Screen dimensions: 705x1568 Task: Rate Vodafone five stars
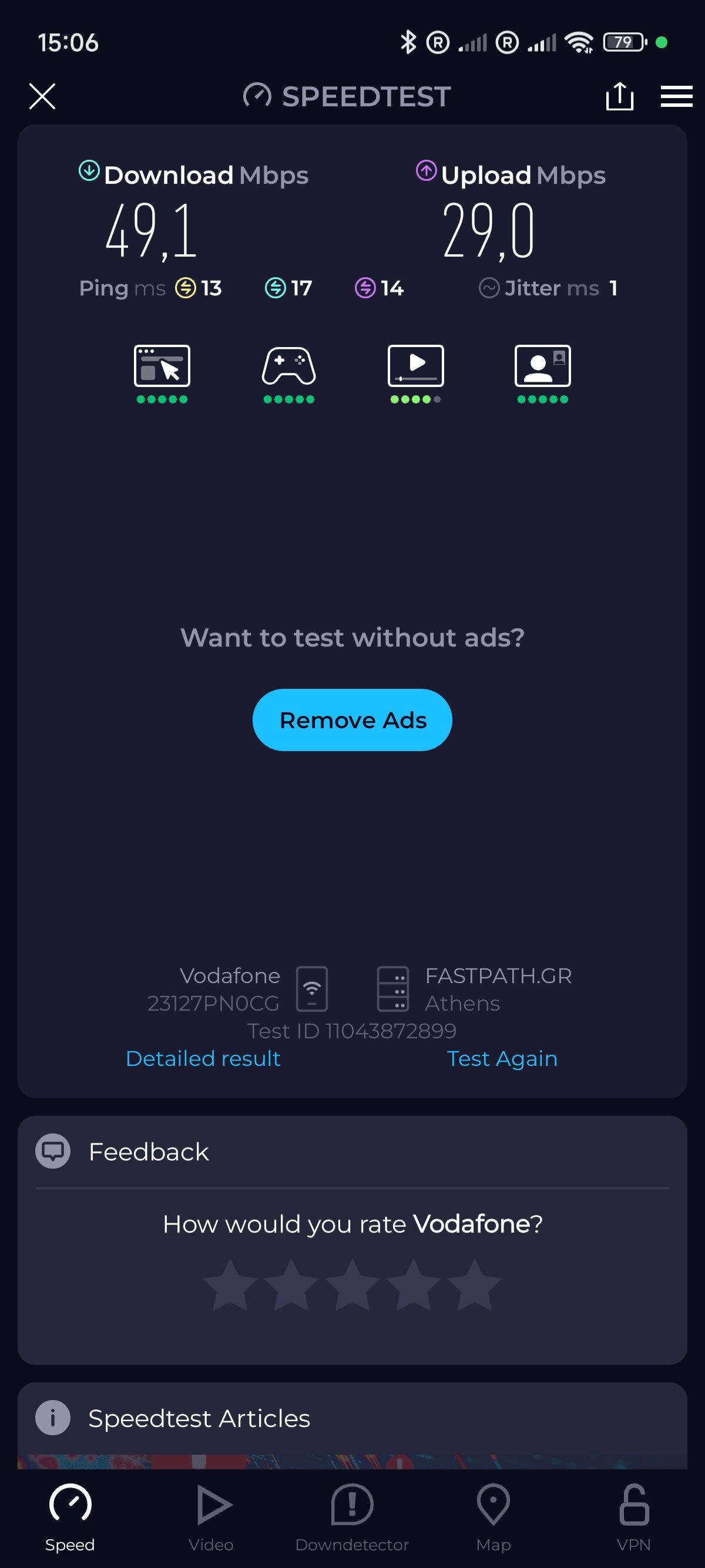coord(474,1285)
